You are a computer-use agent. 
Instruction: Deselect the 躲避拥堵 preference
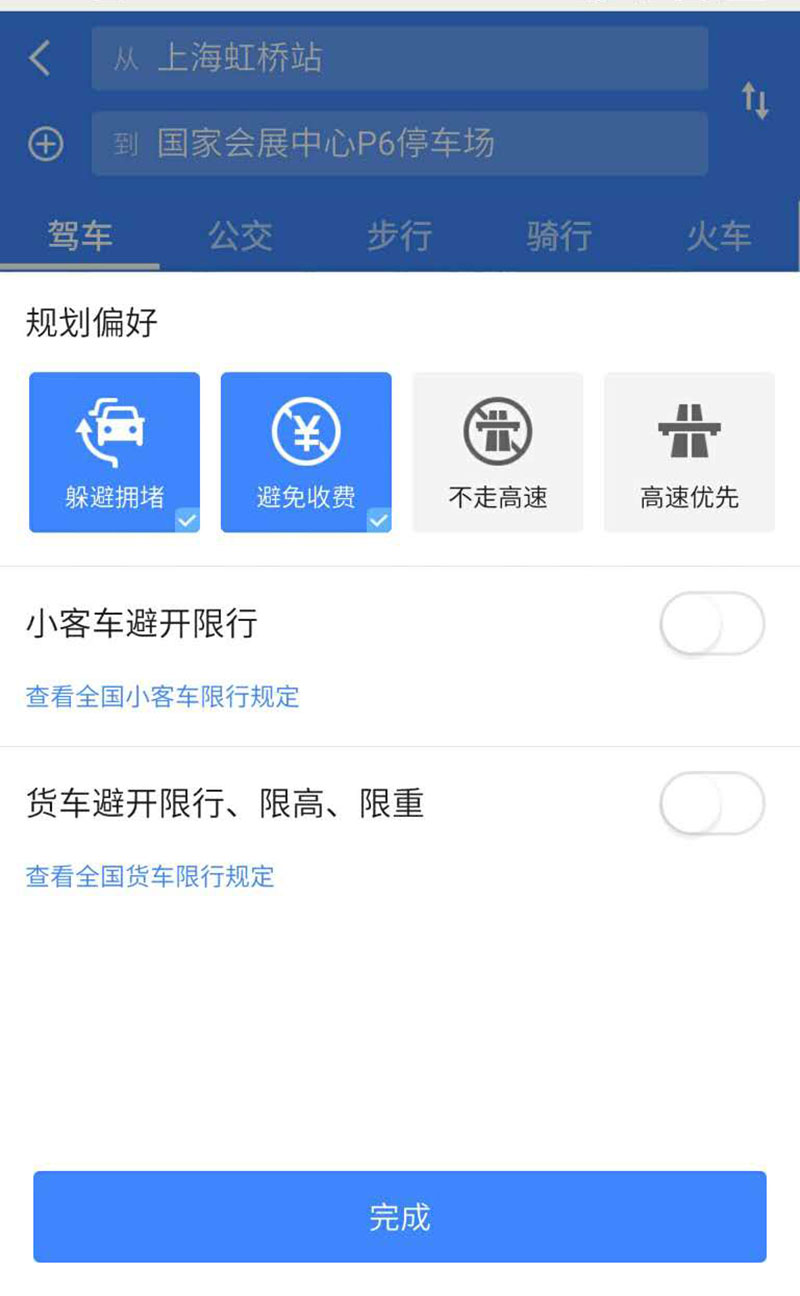click(x=114, y=452)
